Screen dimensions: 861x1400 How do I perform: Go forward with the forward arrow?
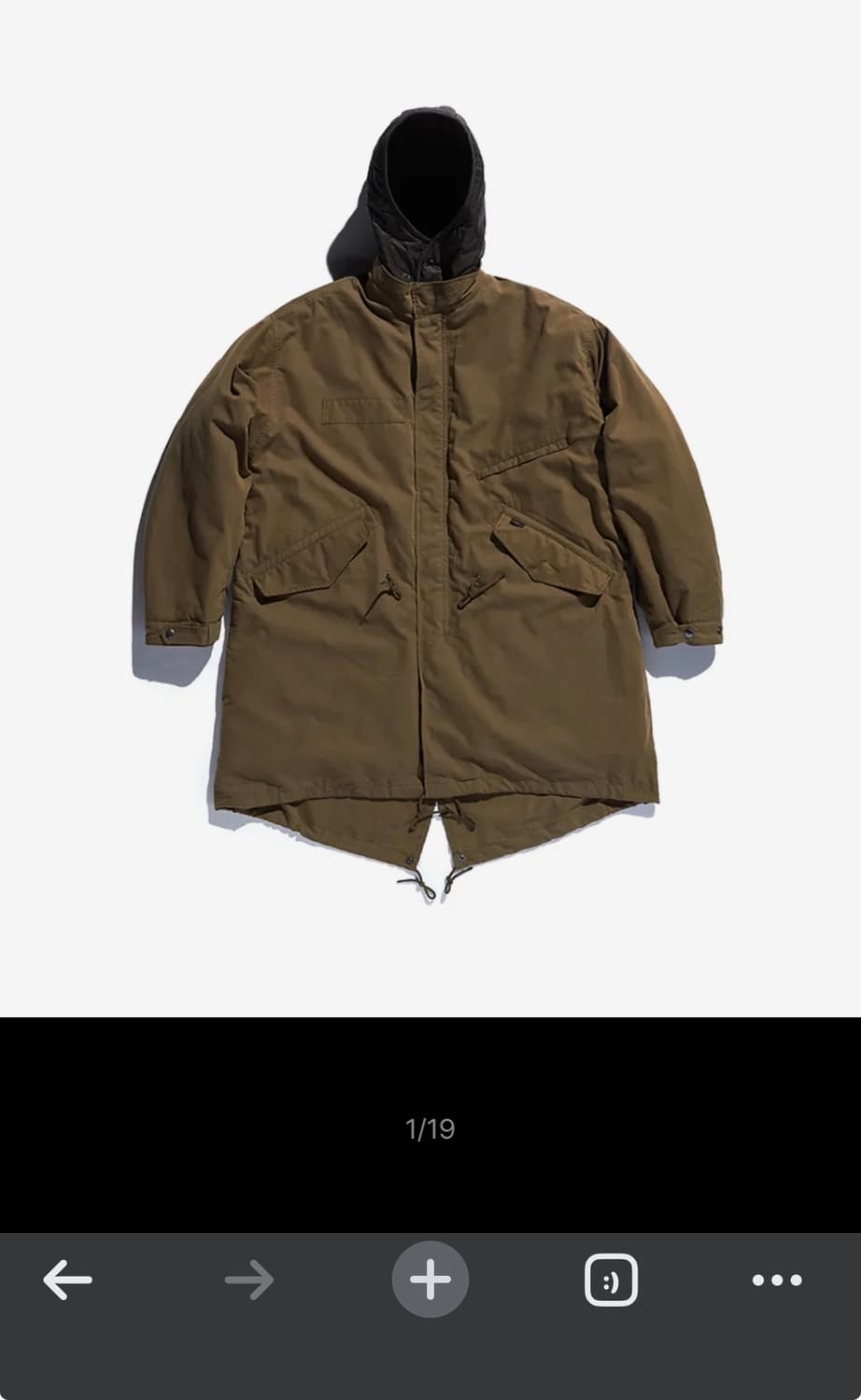pos(248,1280)
